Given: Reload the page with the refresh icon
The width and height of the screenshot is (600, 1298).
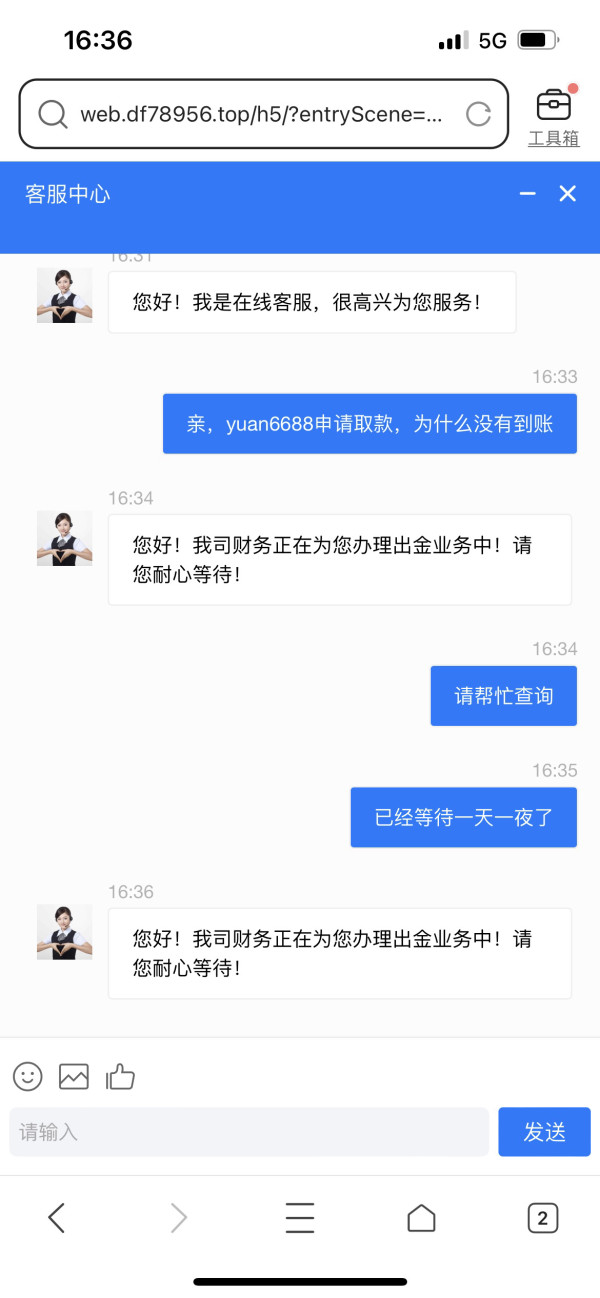Looking at the screenshot, I should tap(479, 114).
